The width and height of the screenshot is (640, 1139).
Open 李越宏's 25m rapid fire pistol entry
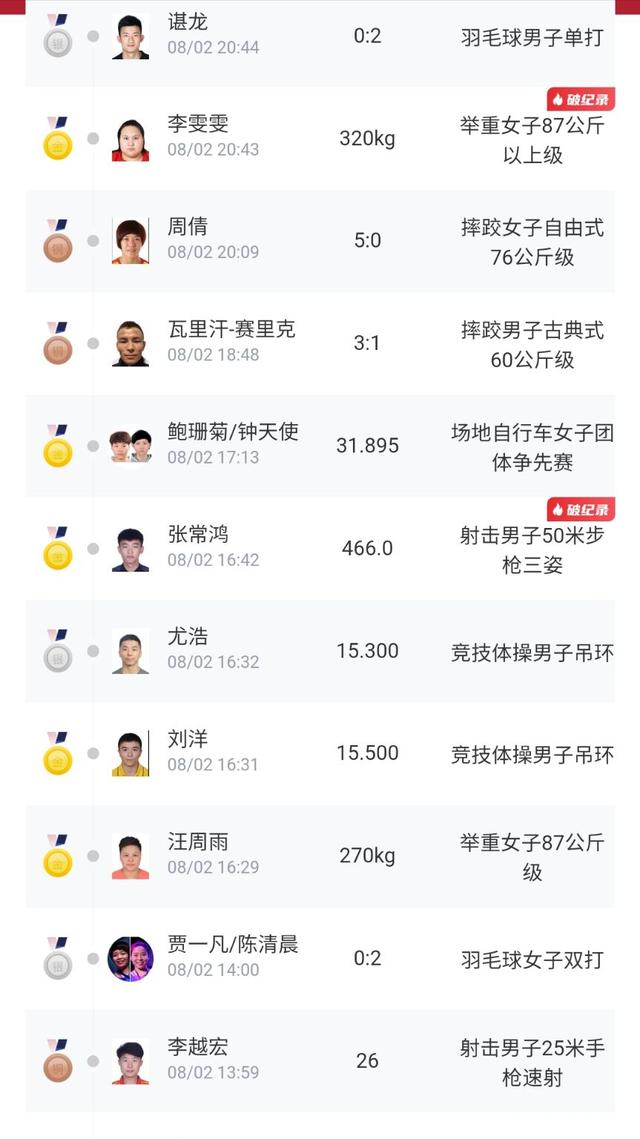(x=330, y=1061)
